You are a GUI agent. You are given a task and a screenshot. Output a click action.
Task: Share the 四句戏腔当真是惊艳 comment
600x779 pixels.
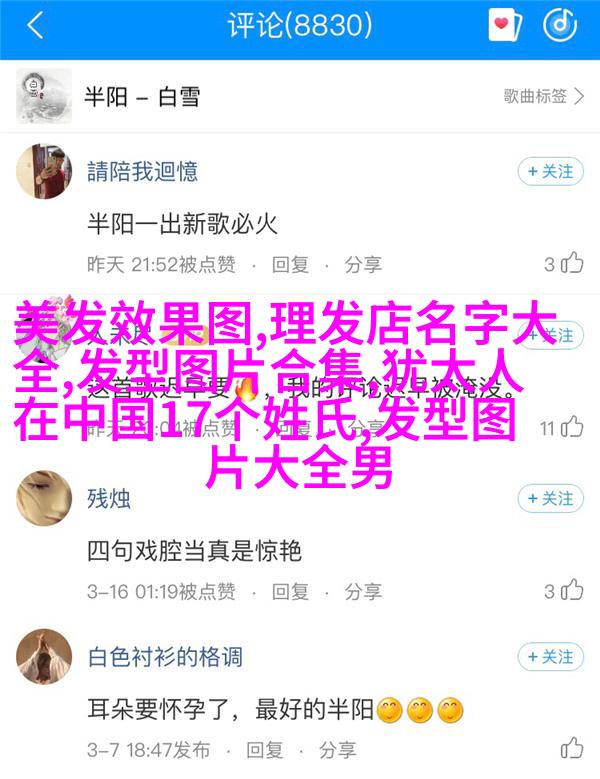coord(363,590)
